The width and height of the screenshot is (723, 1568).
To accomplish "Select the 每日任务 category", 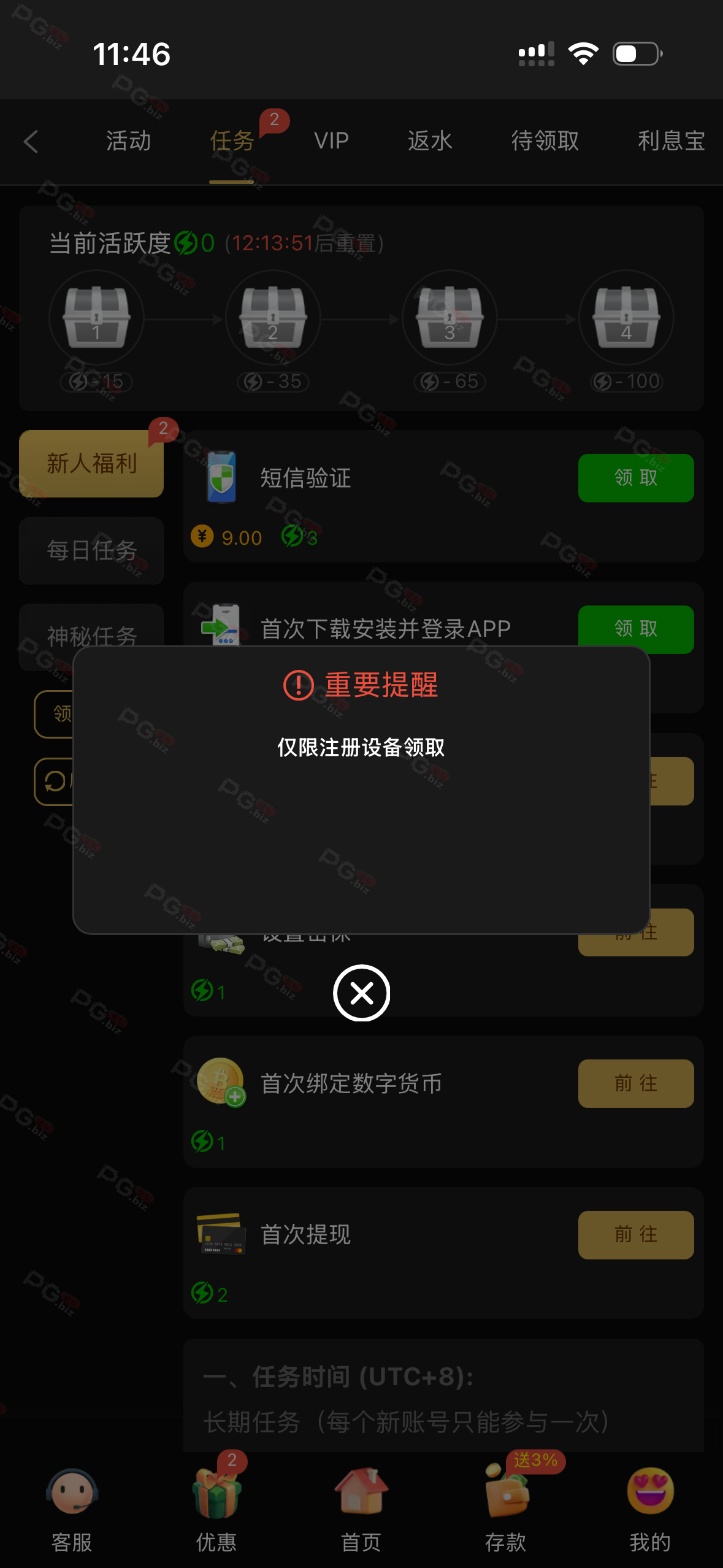I will tap(91, 550).
